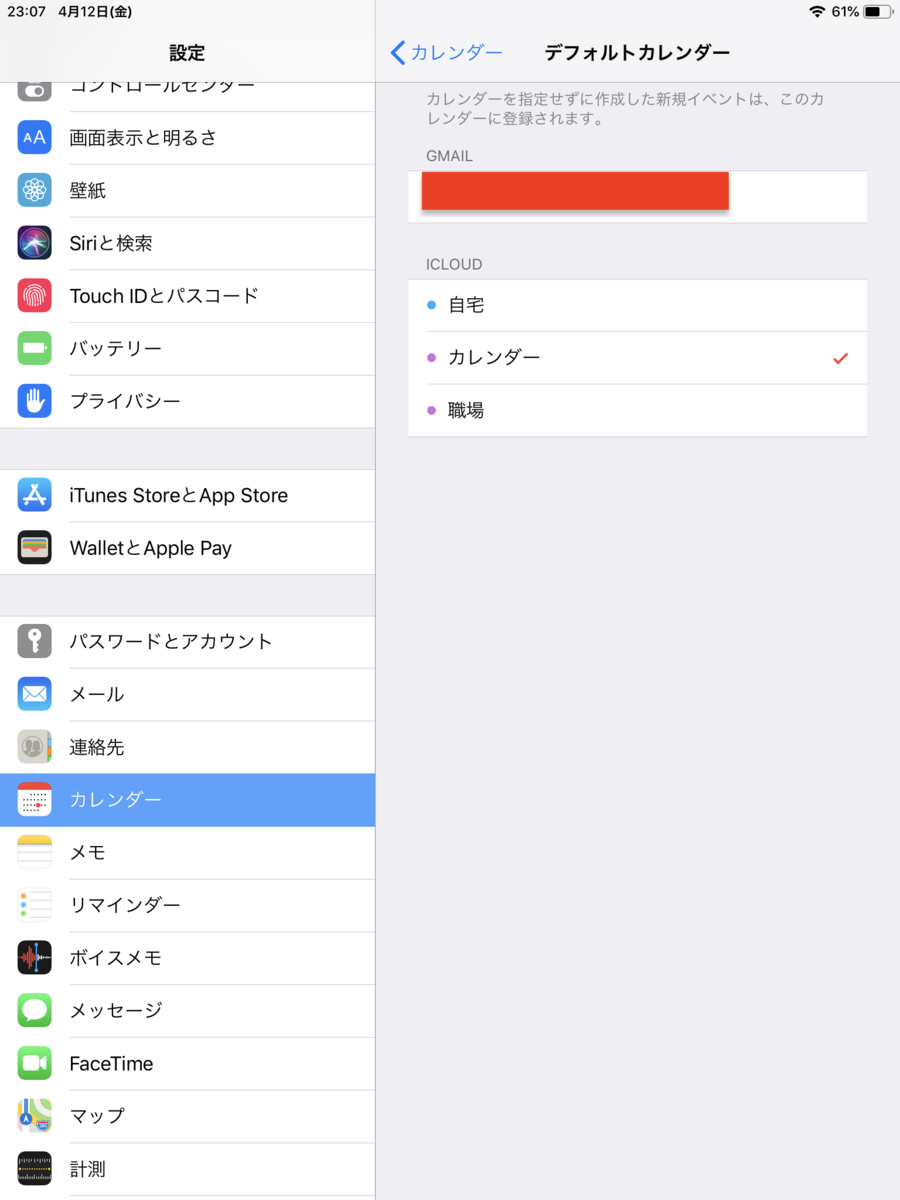Select カレンダー as default calendar
This screenshot has height=1200, width=900.
[x=636, y=358]
